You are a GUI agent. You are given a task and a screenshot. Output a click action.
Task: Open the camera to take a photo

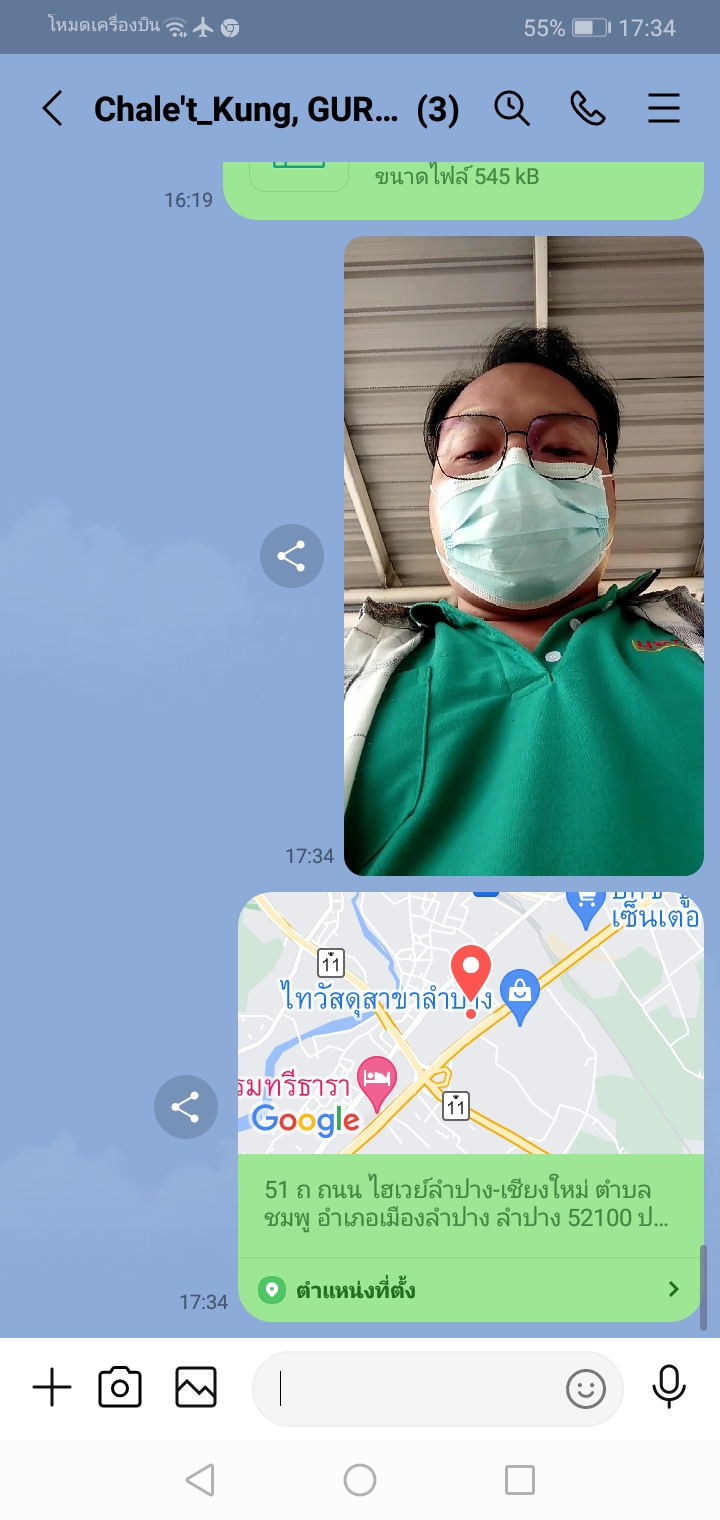[120, 1388]
